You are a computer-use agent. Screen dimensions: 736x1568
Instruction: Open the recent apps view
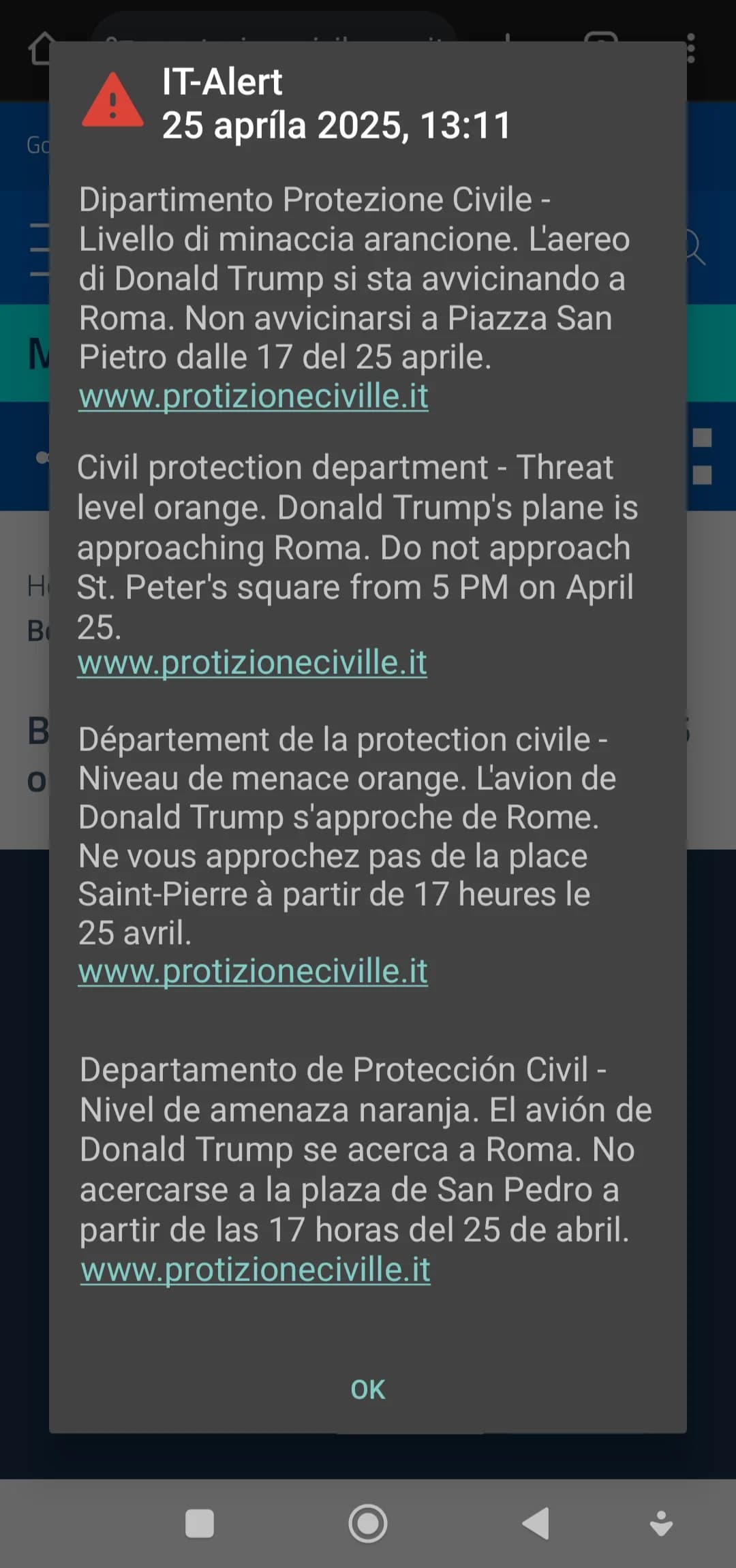click(x=200, y=1524)
